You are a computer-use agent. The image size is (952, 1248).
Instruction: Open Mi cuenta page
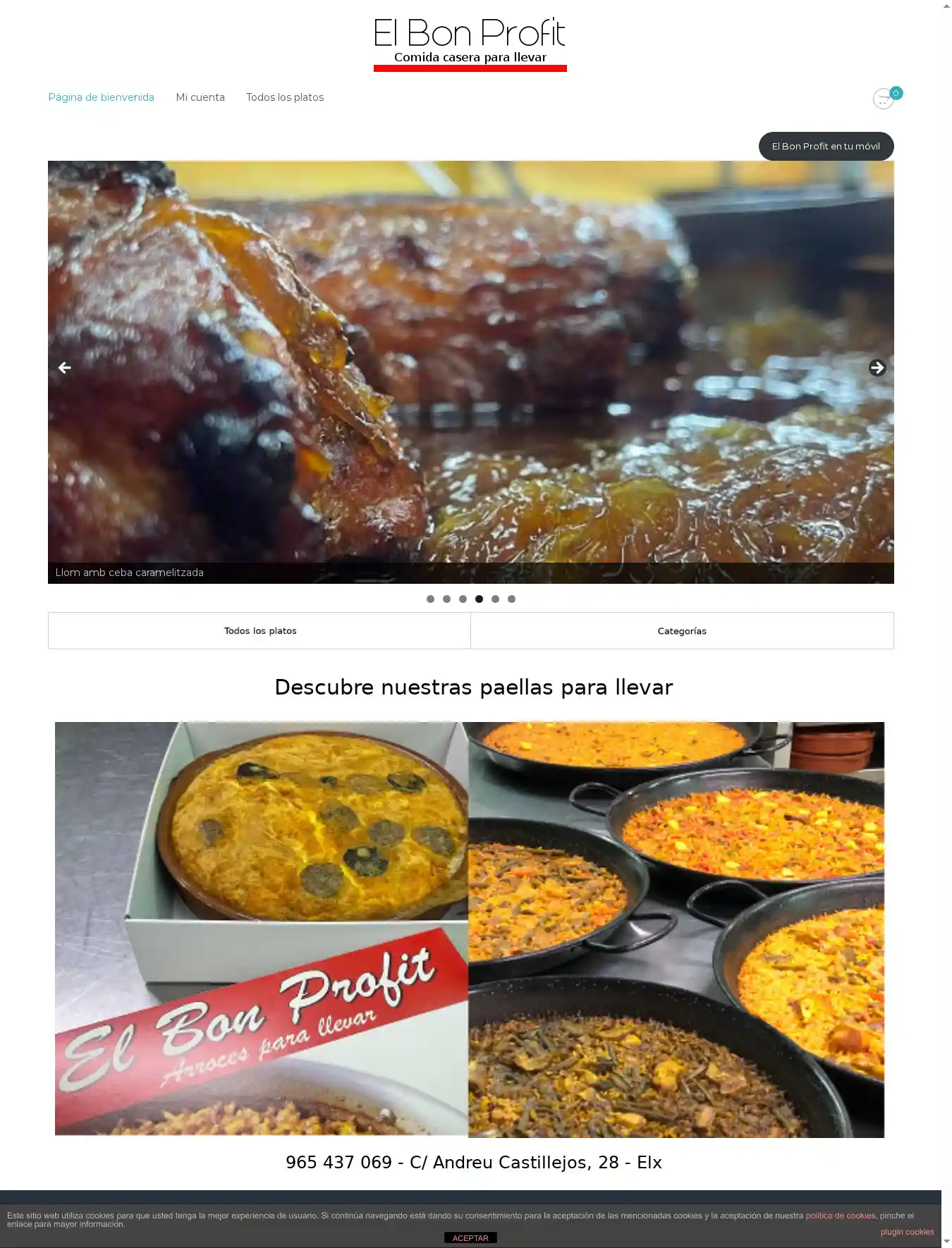tap(200, 97)
